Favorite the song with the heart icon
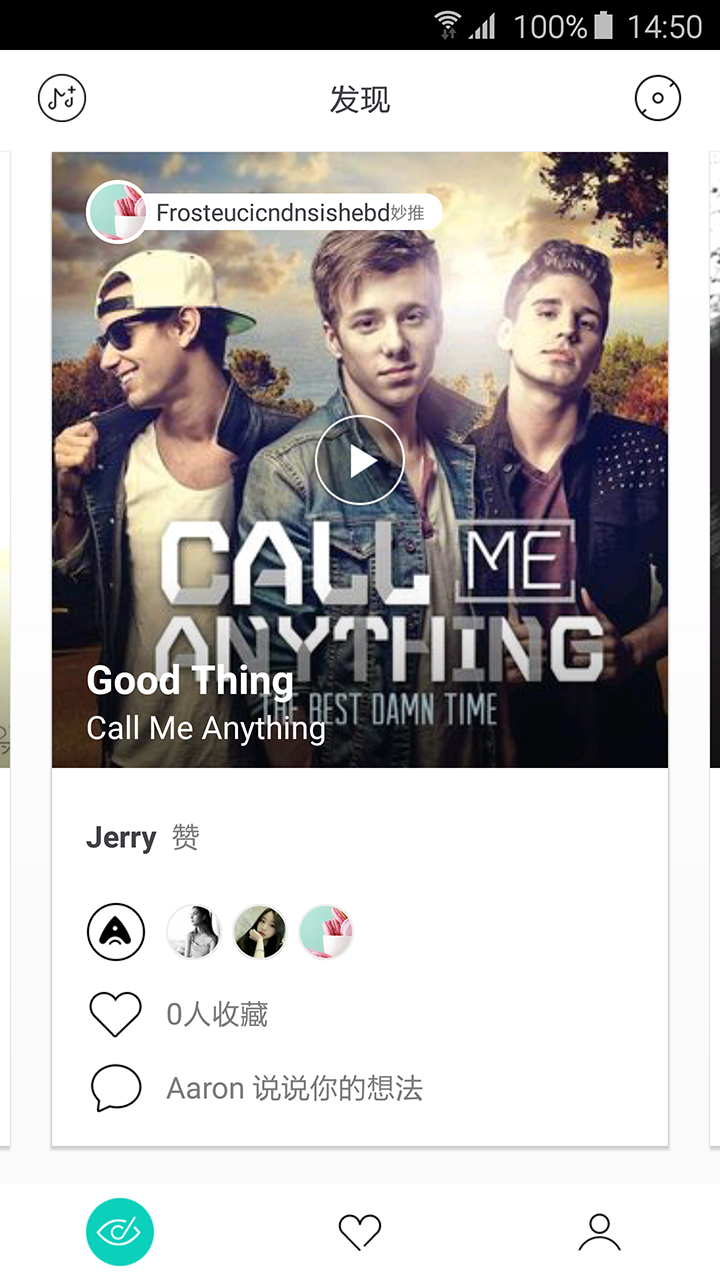720x1280 pixels. pos(116,1015)
